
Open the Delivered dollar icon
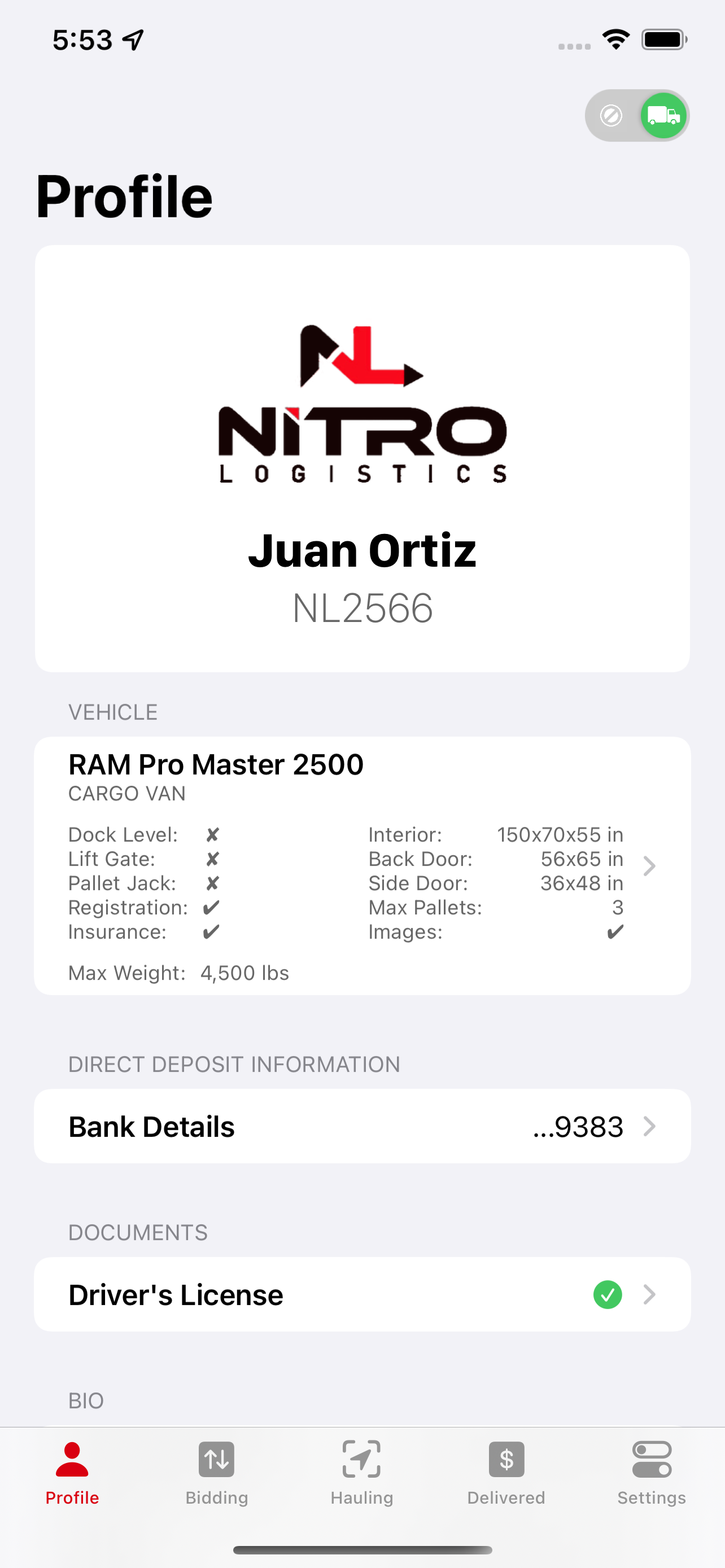506,1459
